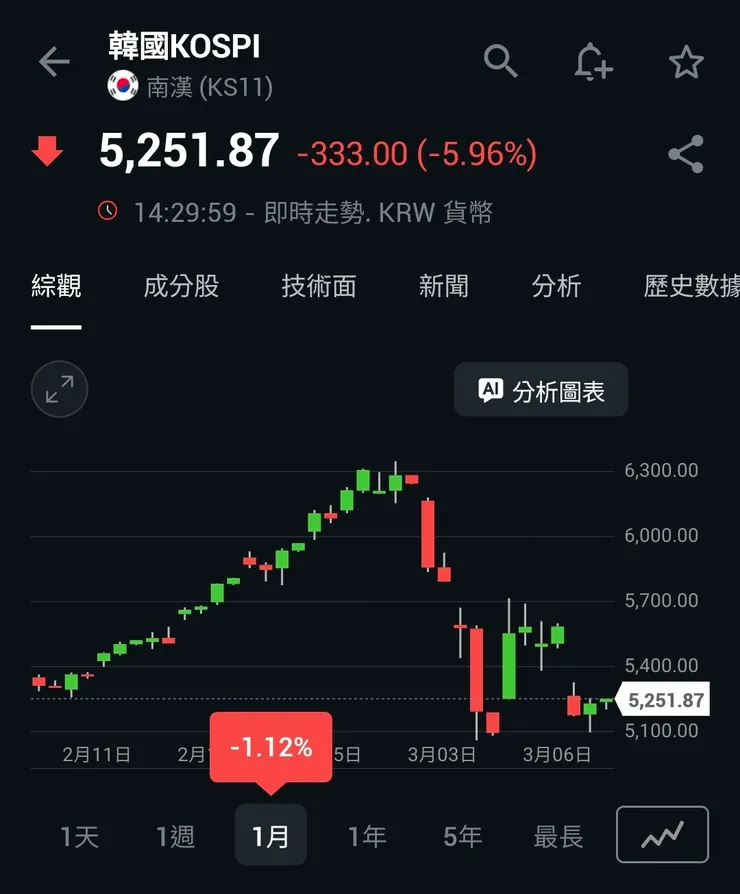The width and height of the screenshot is (740, 894).
Task: Open AI 分析圖表 analysis
Action: pos(540,390)
